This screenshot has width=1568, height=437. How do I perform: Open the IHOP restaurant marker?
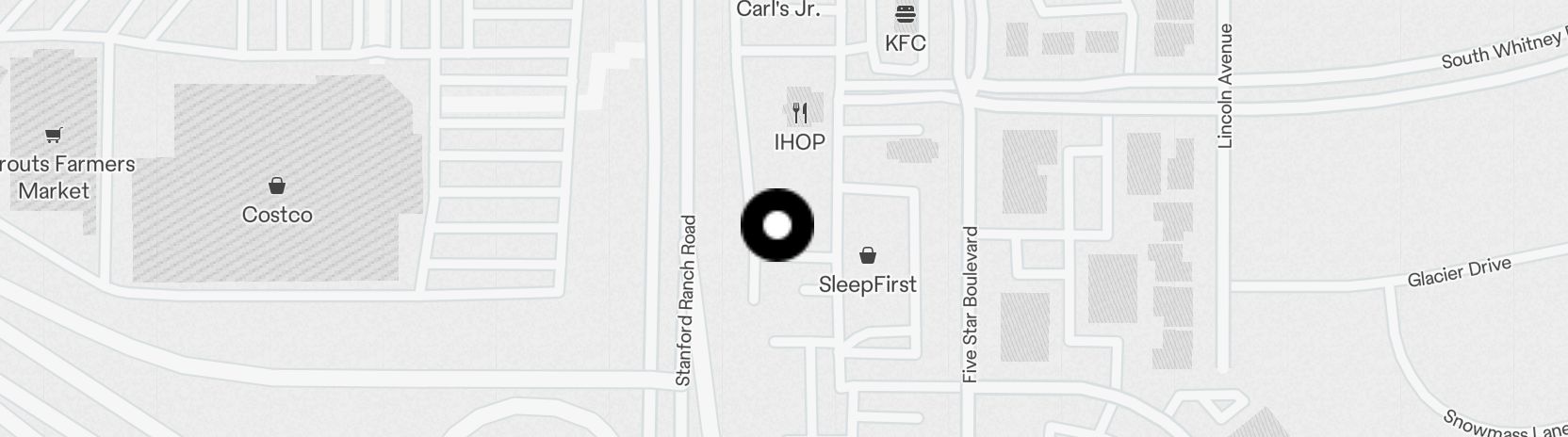pos(800,114)
